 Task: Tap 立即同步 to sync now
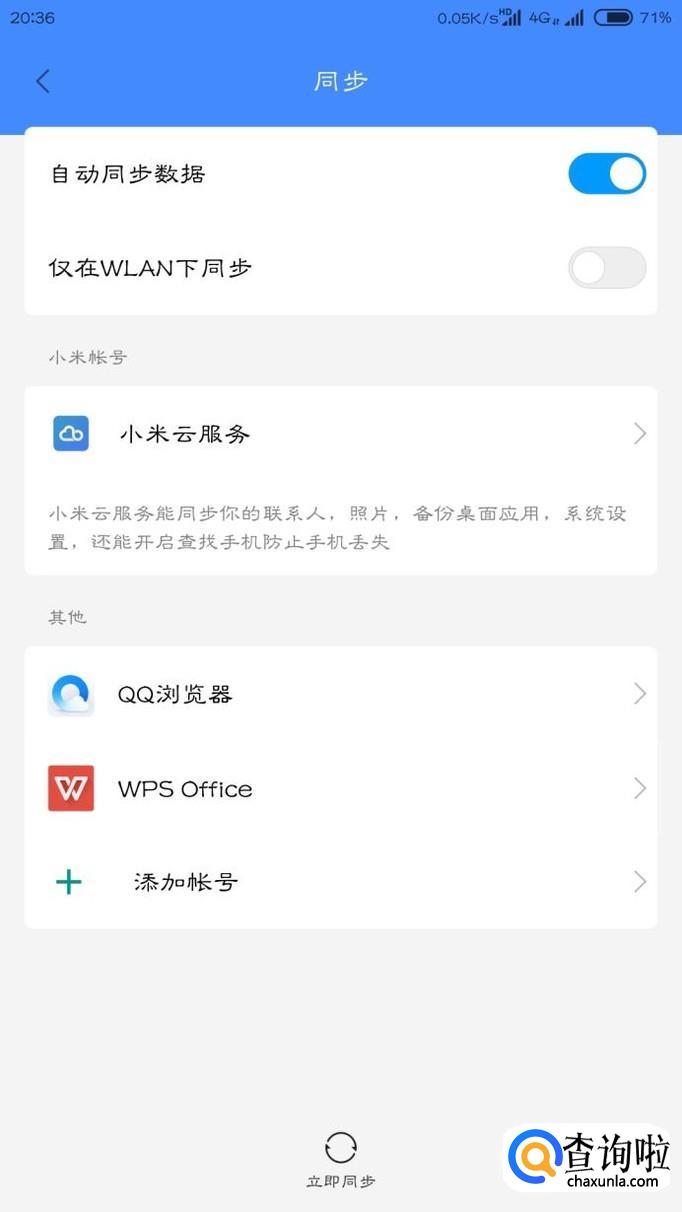[x=341, y=1158]
